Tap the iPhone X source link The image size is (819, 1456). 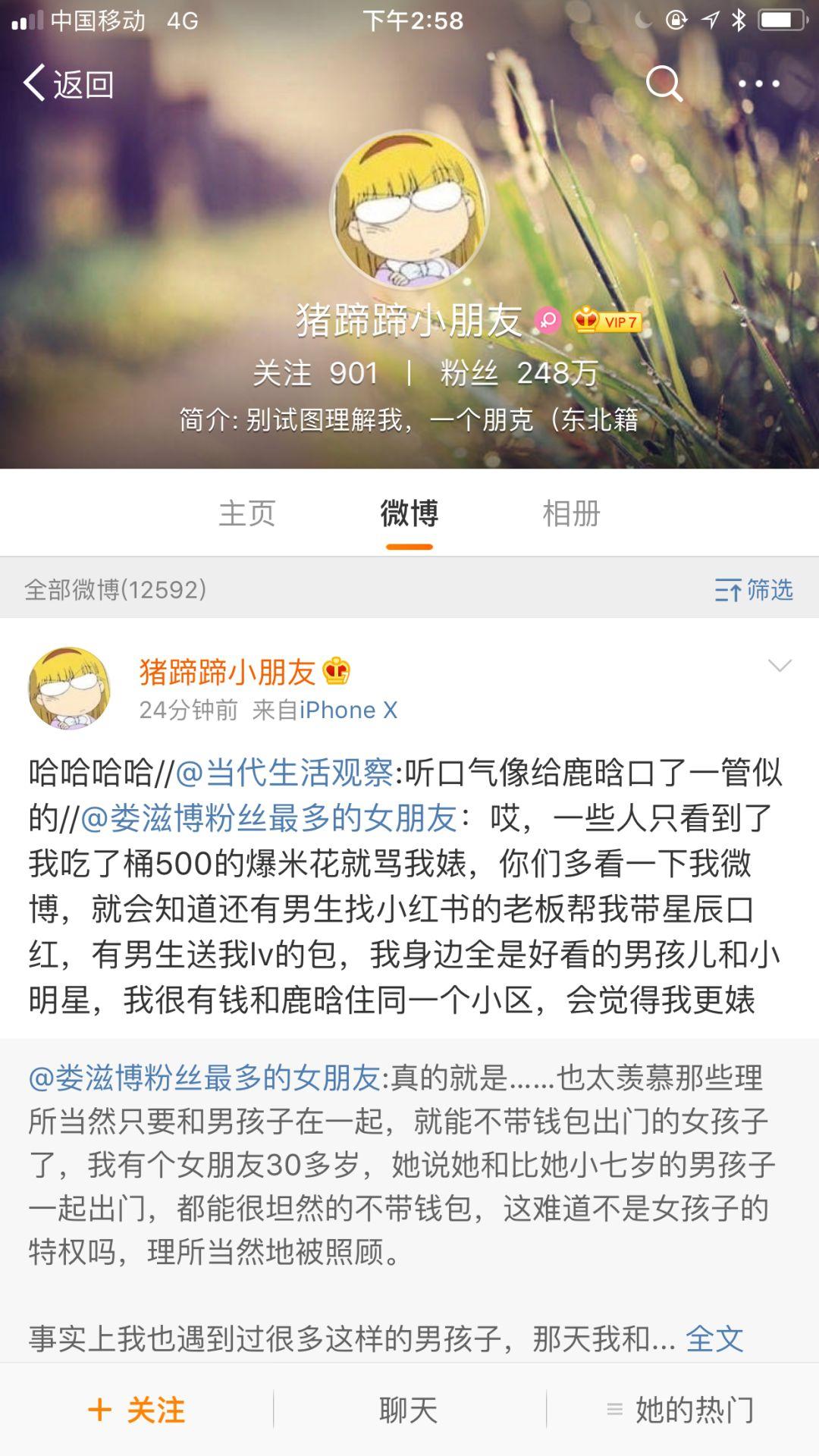(x=348, y=710)
